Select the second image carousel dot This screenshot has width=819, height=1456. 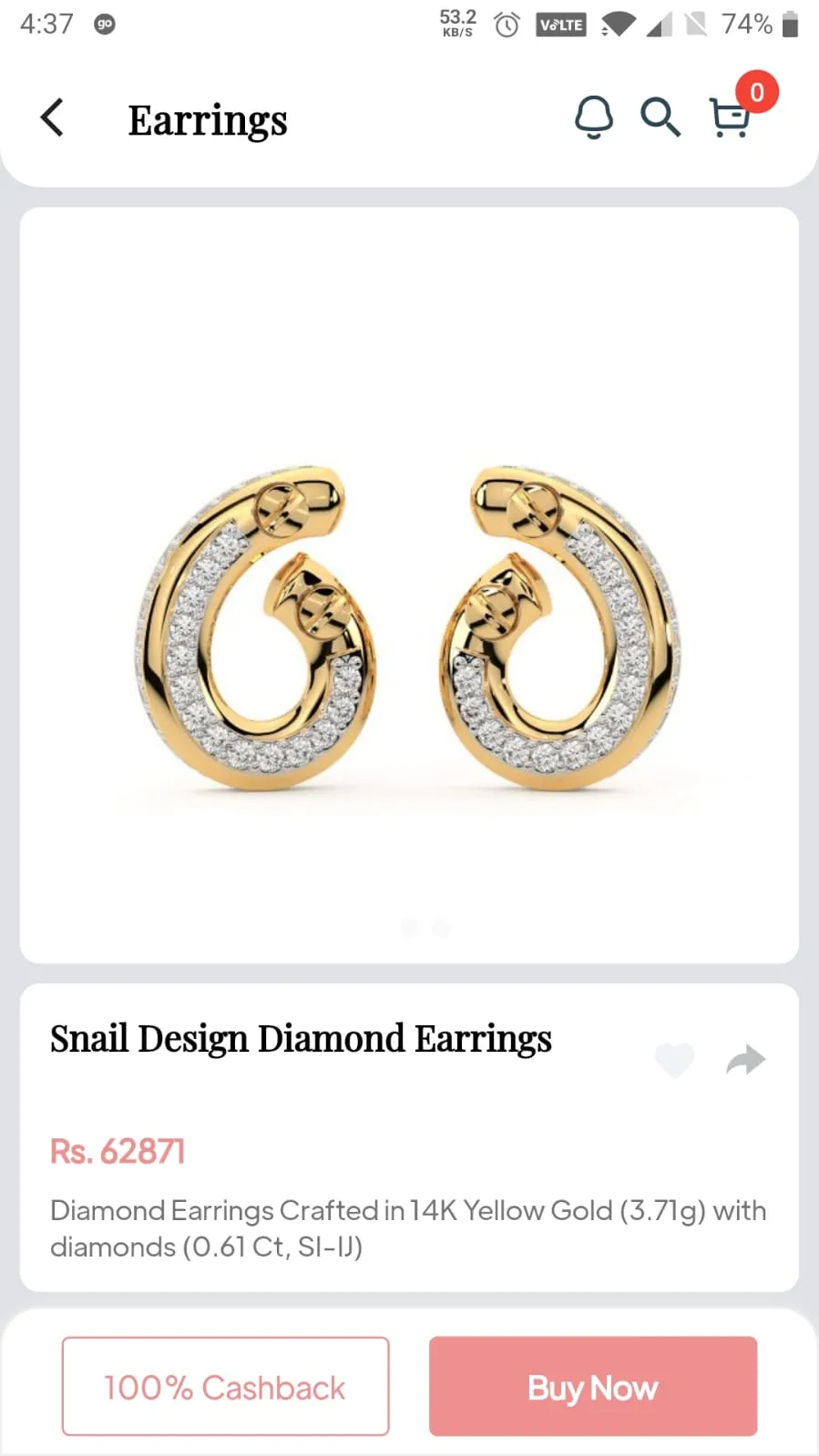(441, 927)
